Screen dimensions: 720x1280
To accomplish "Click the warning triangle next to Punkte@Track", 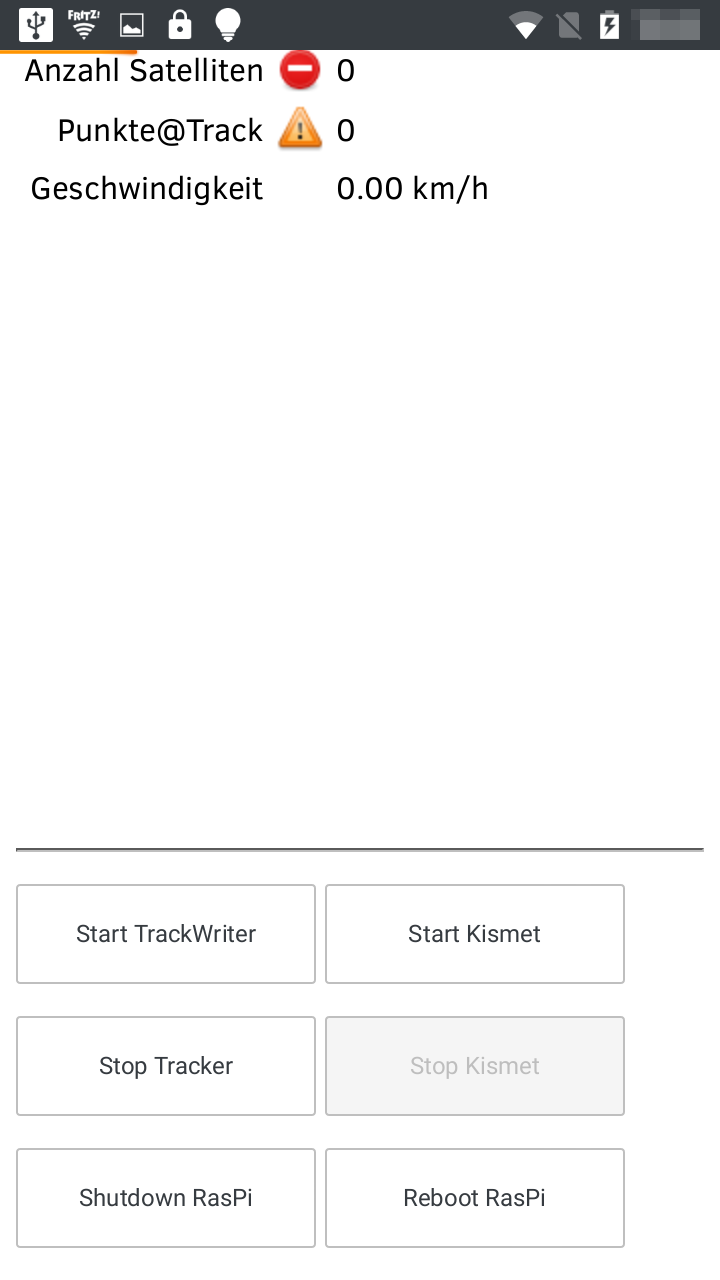I will pyautogui.click(x=298, y=129).
